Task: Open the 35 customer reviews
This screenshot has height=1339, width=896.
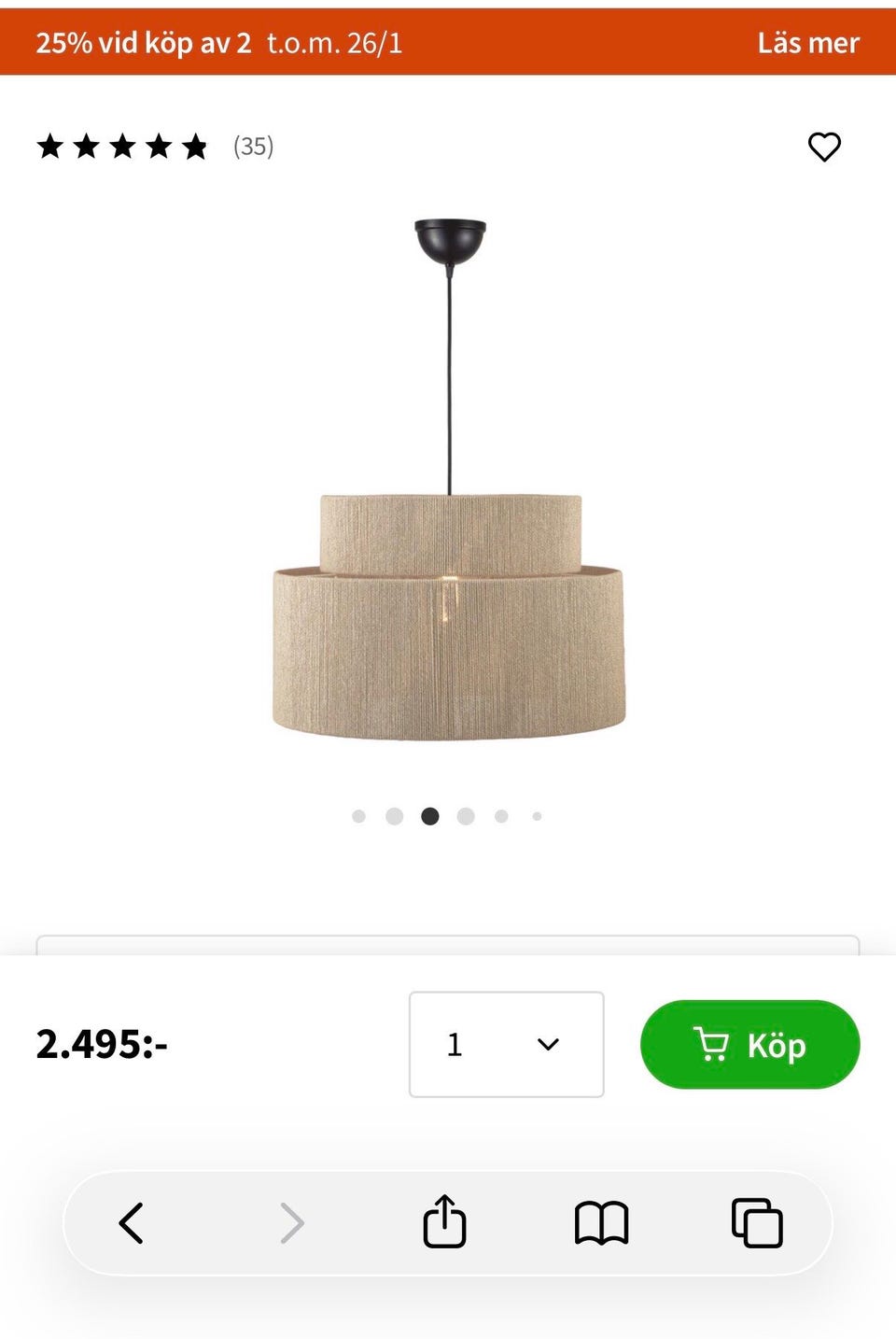Action: coord(253,147)
